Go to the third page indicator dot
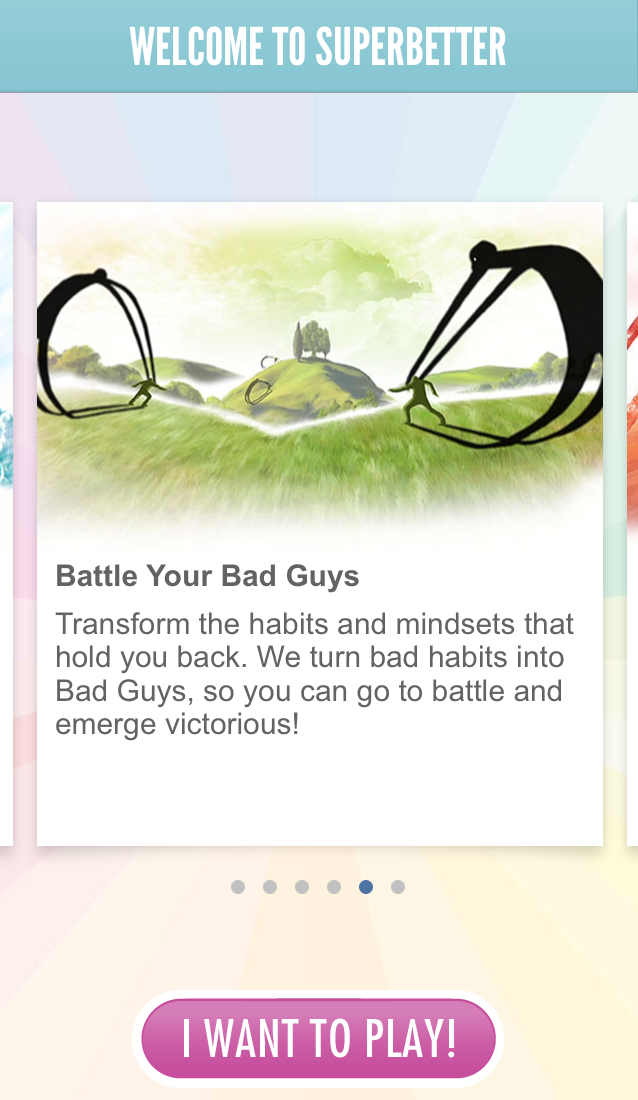The width and height of the screenshot is (638, 1100). tap(302, 887)
